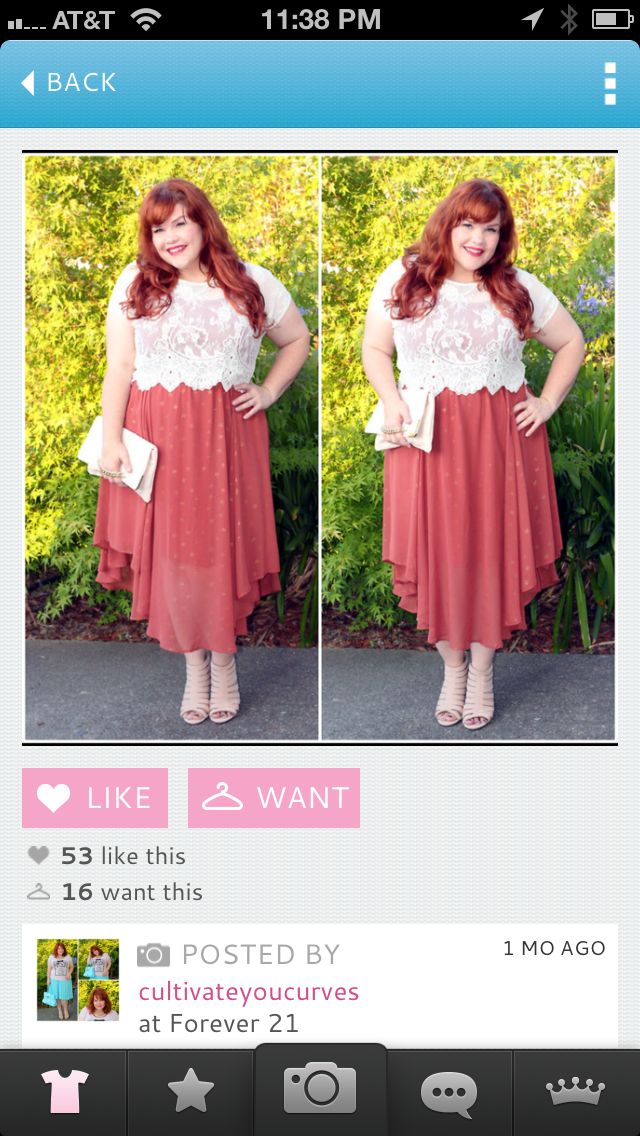Mark this outfit as WANT
The image size is (640, 1136).
[x=273, y=798]
